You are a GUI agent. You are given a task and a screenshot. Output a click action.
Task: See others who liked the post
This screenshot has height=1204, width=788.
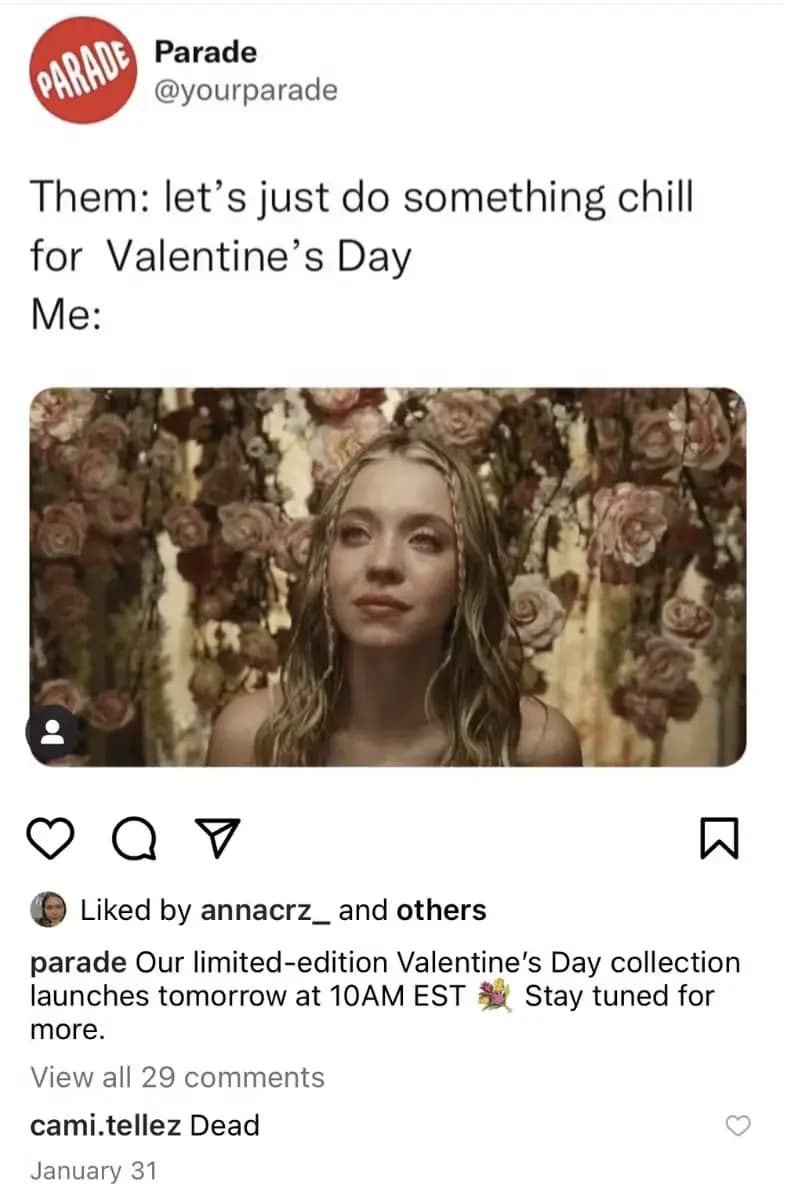point(441,910)
